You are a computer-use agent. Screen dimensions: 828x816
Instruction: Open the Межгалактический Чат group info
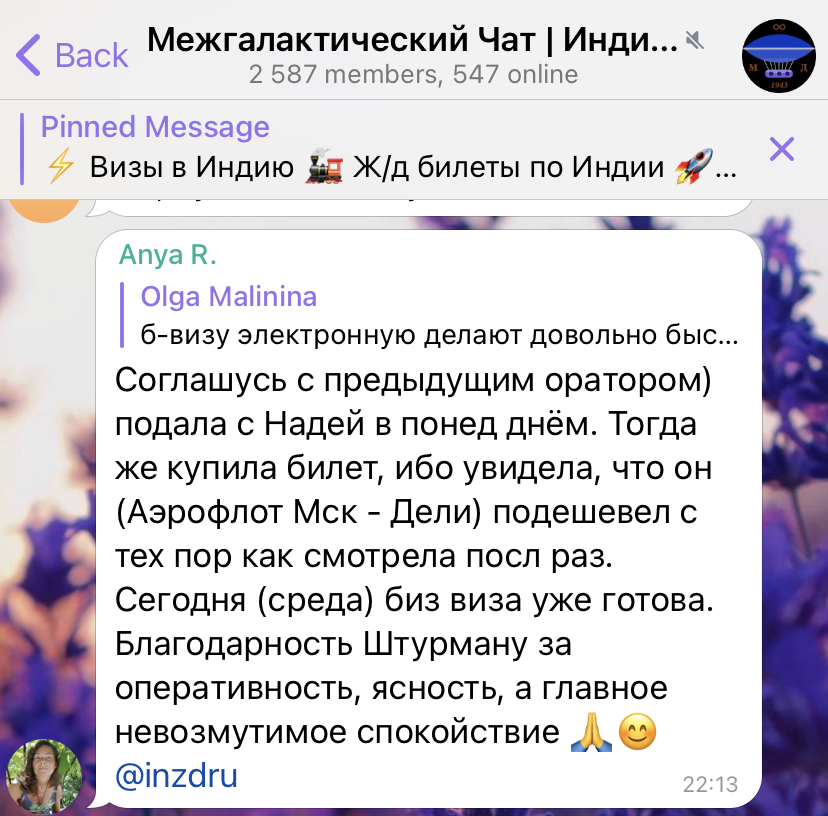(412, 54)
